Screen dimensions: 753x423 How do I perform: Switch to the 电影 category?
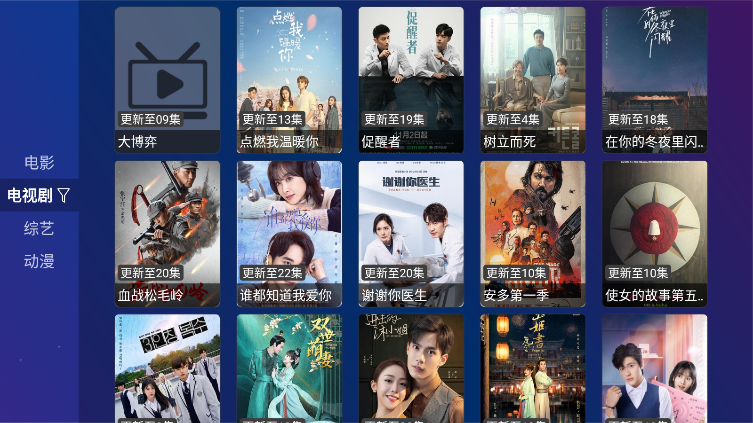39,162
